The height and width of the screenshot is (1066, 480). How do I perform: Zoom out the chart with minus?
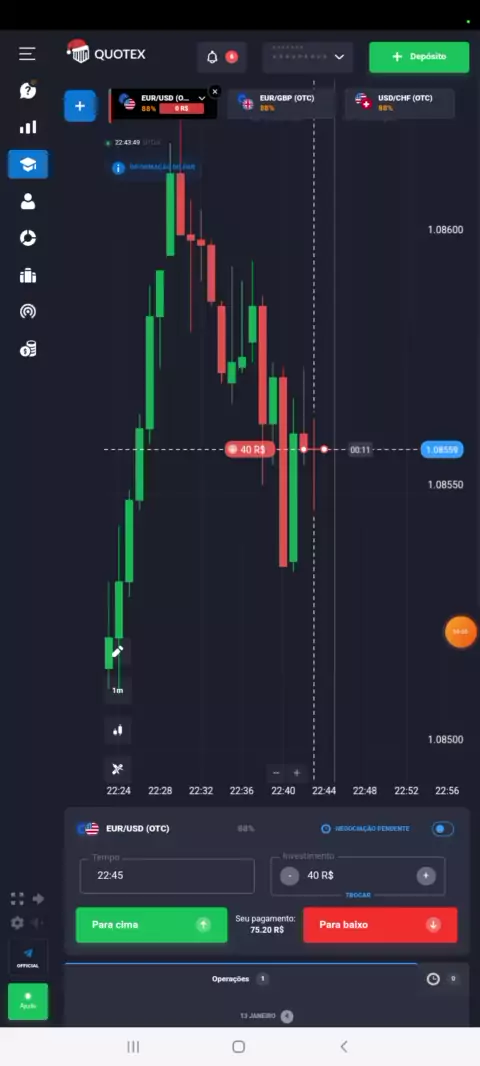tap(276, 773)
